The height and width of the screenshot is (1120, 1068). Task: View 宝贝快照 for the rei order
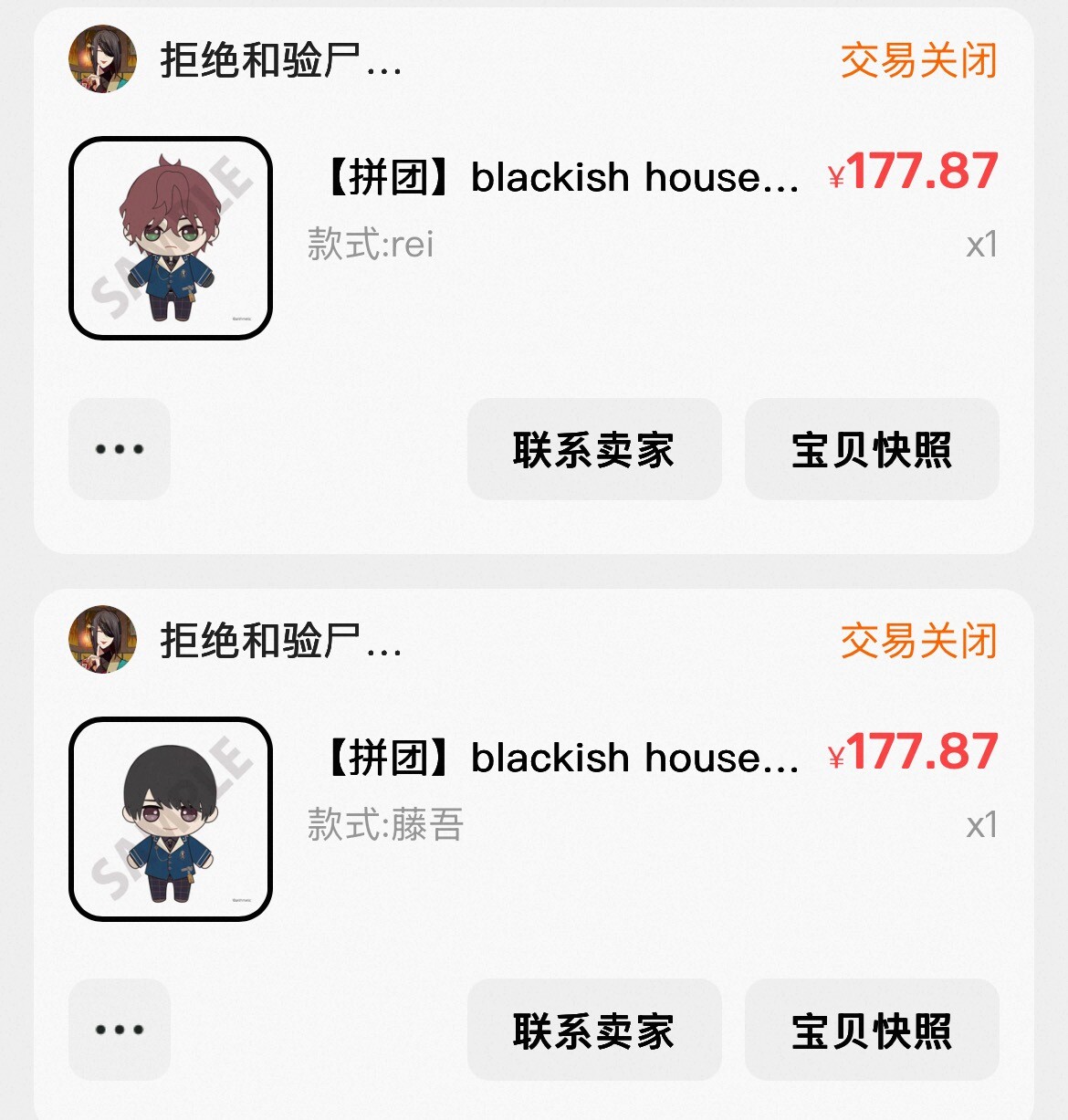tap(872, 449)
